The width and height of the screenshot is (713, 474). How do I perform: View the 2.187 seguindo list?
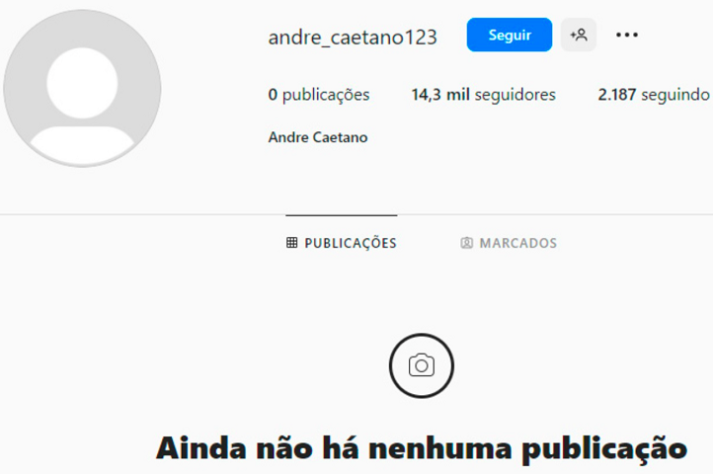click(x=653, y=95)
